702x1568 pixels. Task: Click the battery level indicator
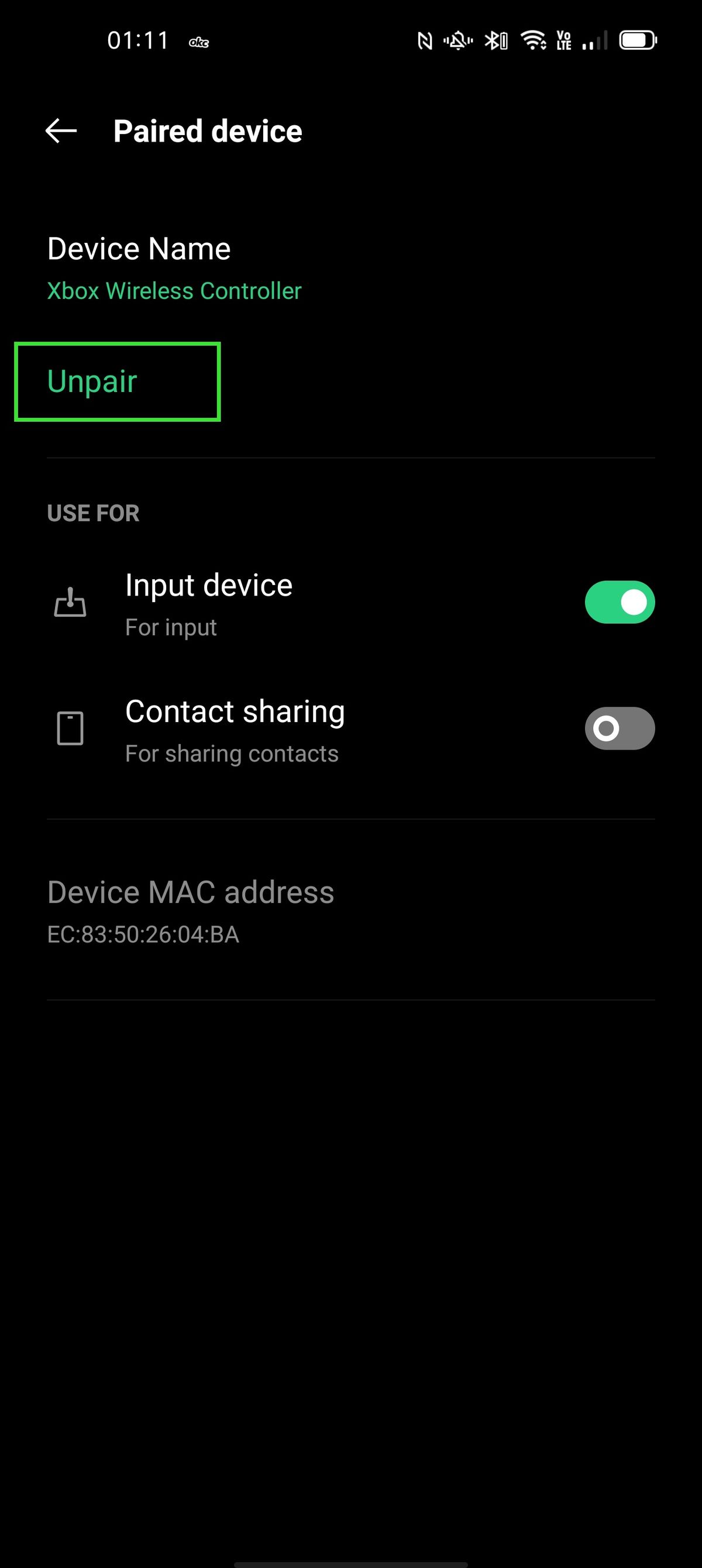[637, 41]
